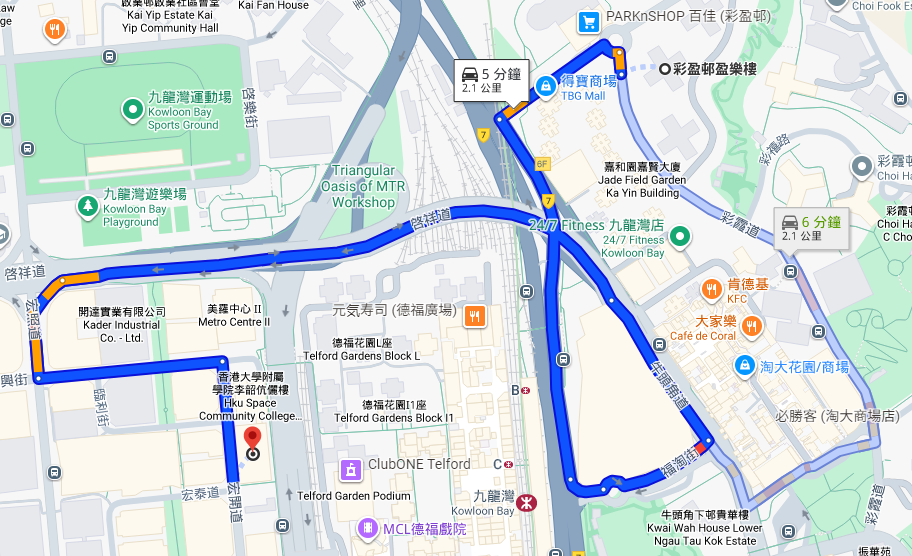Open 九龍灣 MTR station icon
This screenshot has width=912, height=556.
(526, 504)
